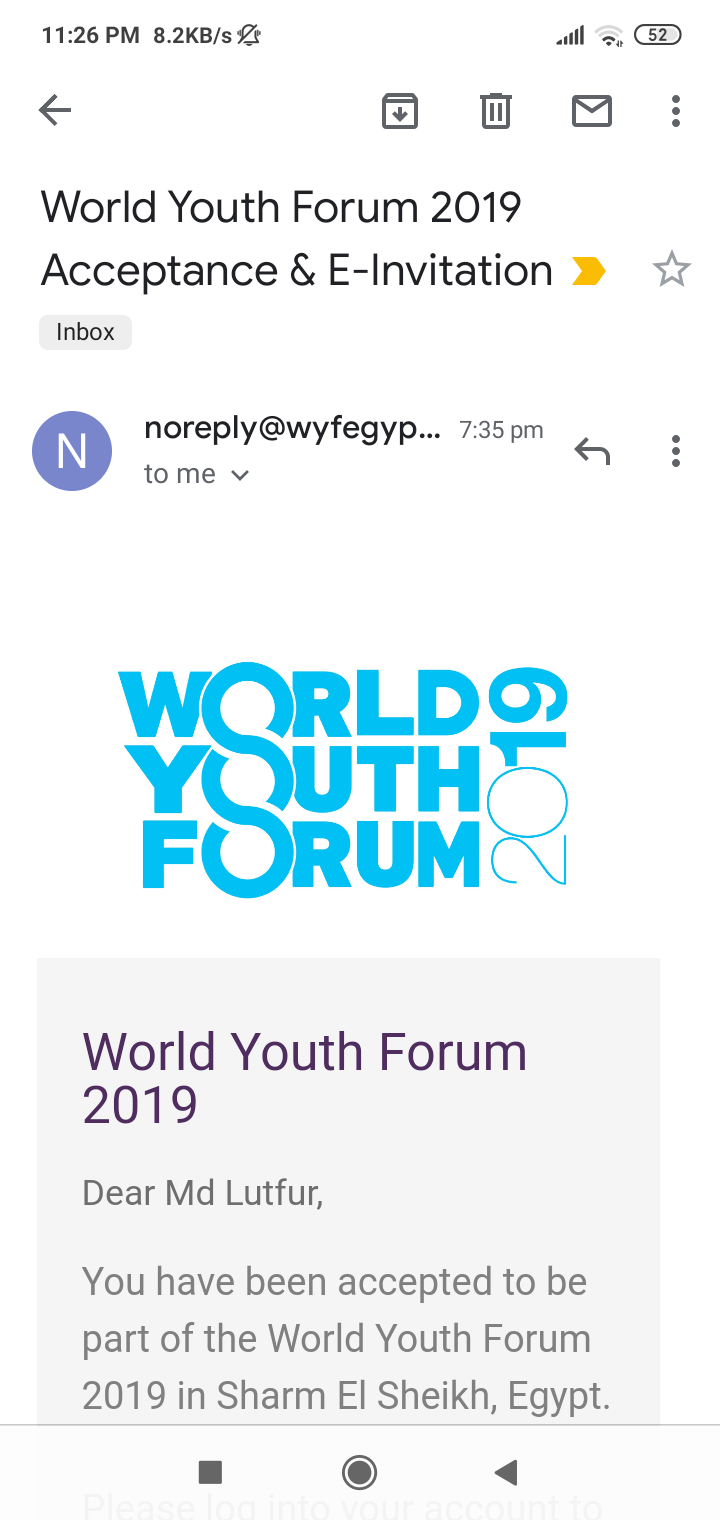This screenshot has height=1520, width=720.
Task: Open recent apps from navigation bar
Action: [210, 1472]
